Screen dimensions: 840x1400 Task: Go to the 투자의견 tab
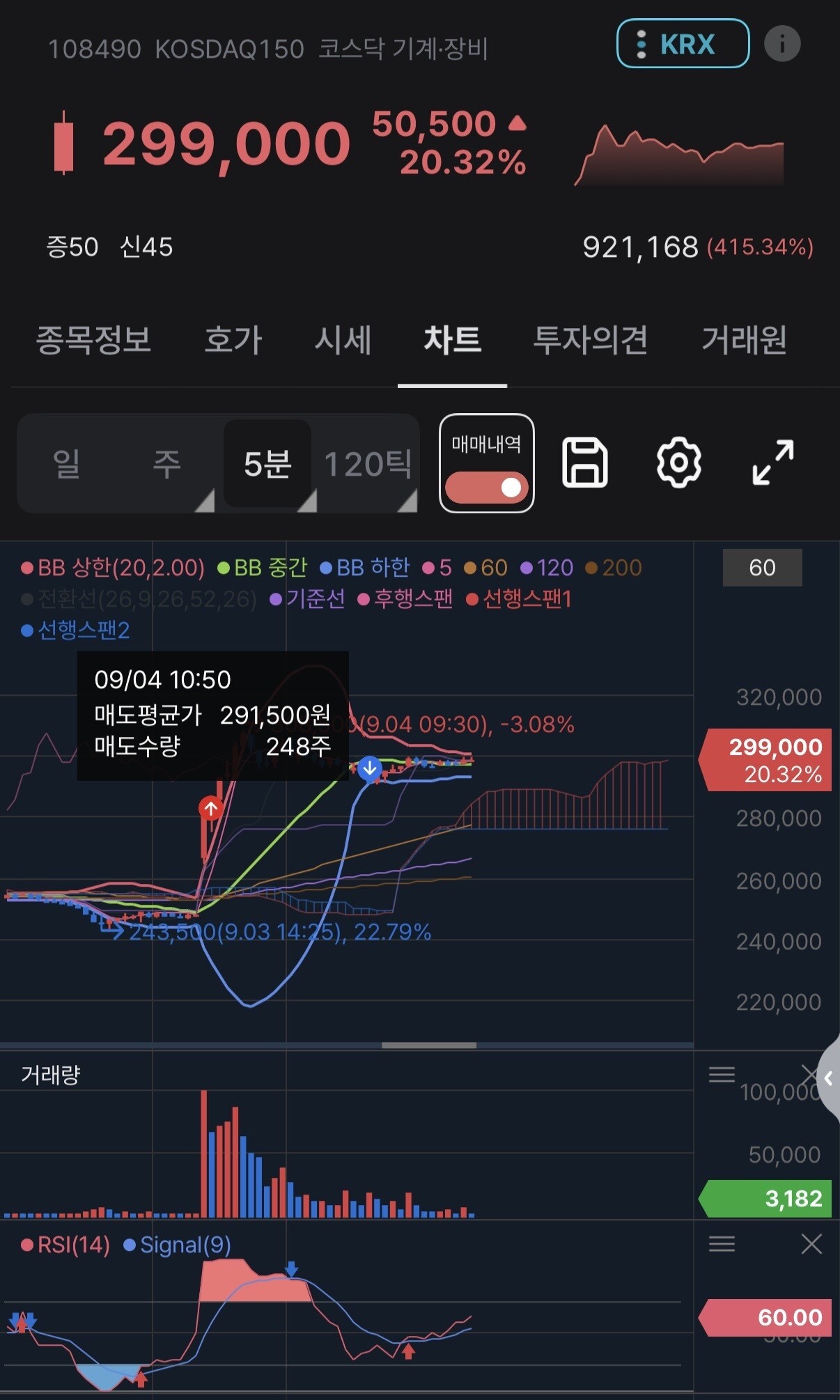(591, 340)
